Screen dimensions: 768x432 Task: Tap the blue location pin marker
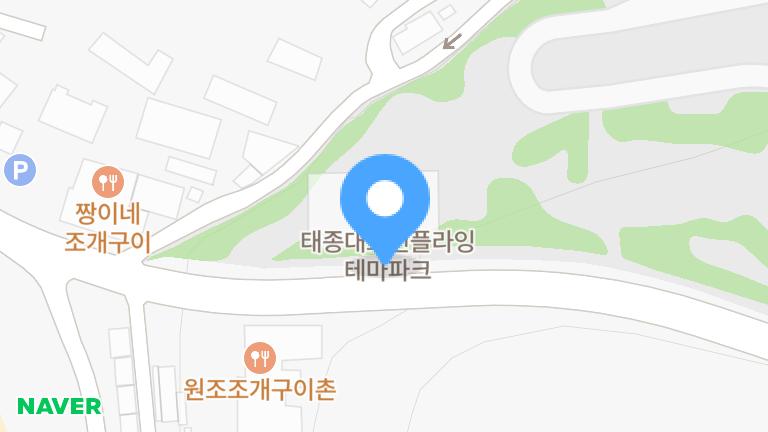(x=385, y=203)
